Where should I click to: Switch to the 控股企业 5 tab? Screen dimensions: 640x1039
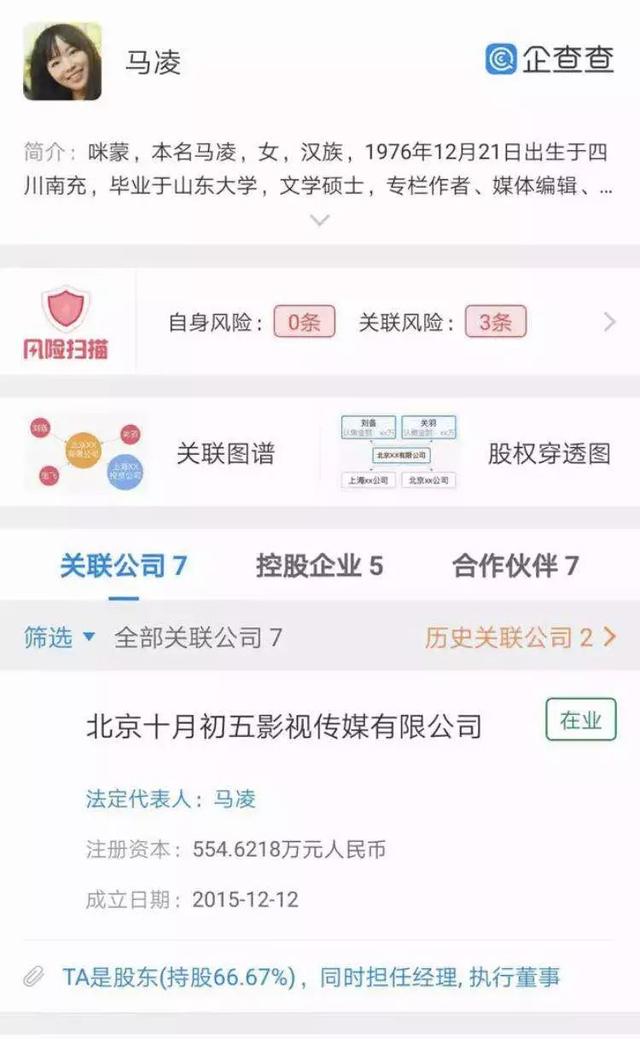[319, 566]
